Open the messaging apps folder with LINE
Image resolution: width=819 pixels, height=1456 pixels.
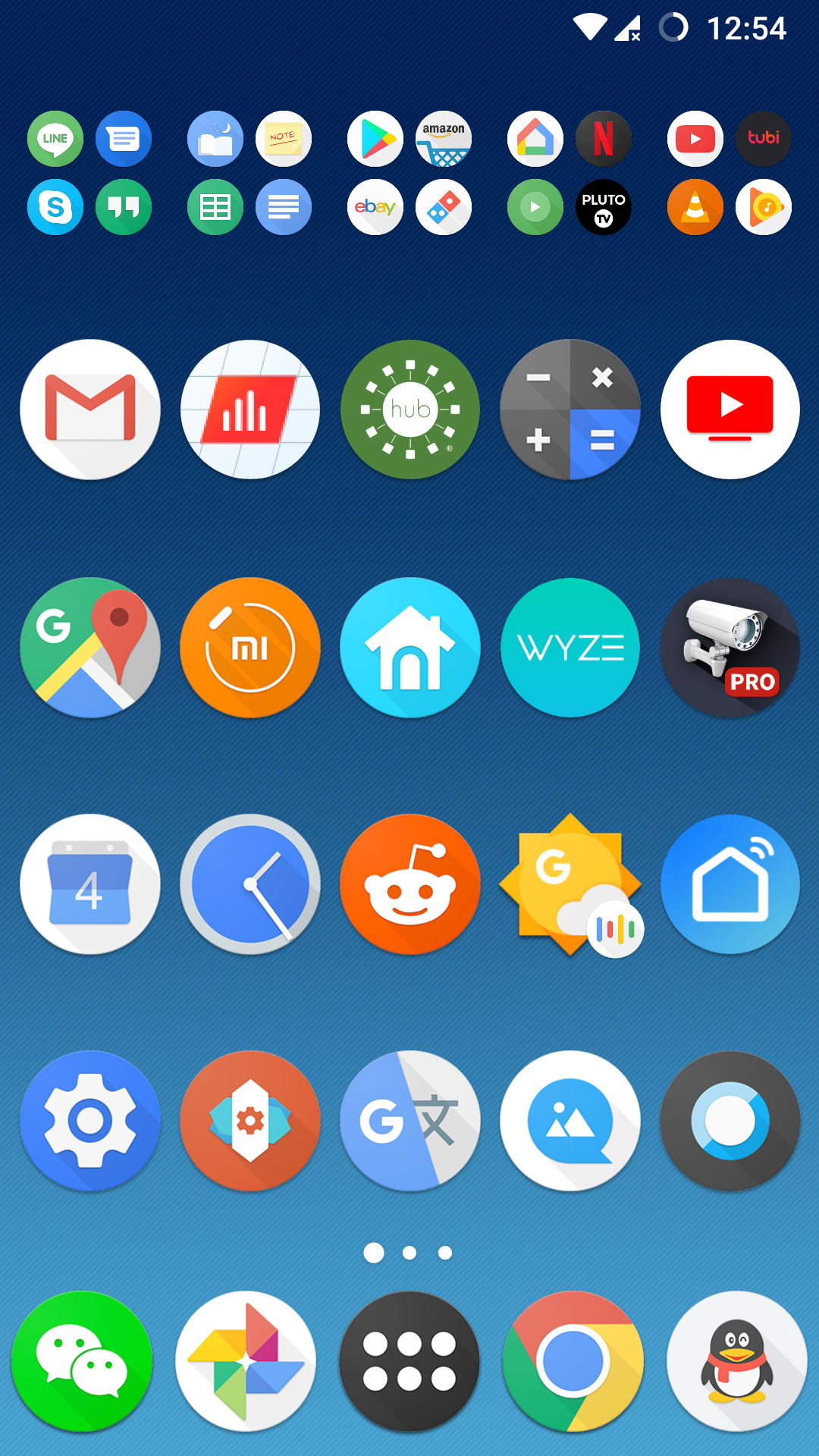click(89, 173)
